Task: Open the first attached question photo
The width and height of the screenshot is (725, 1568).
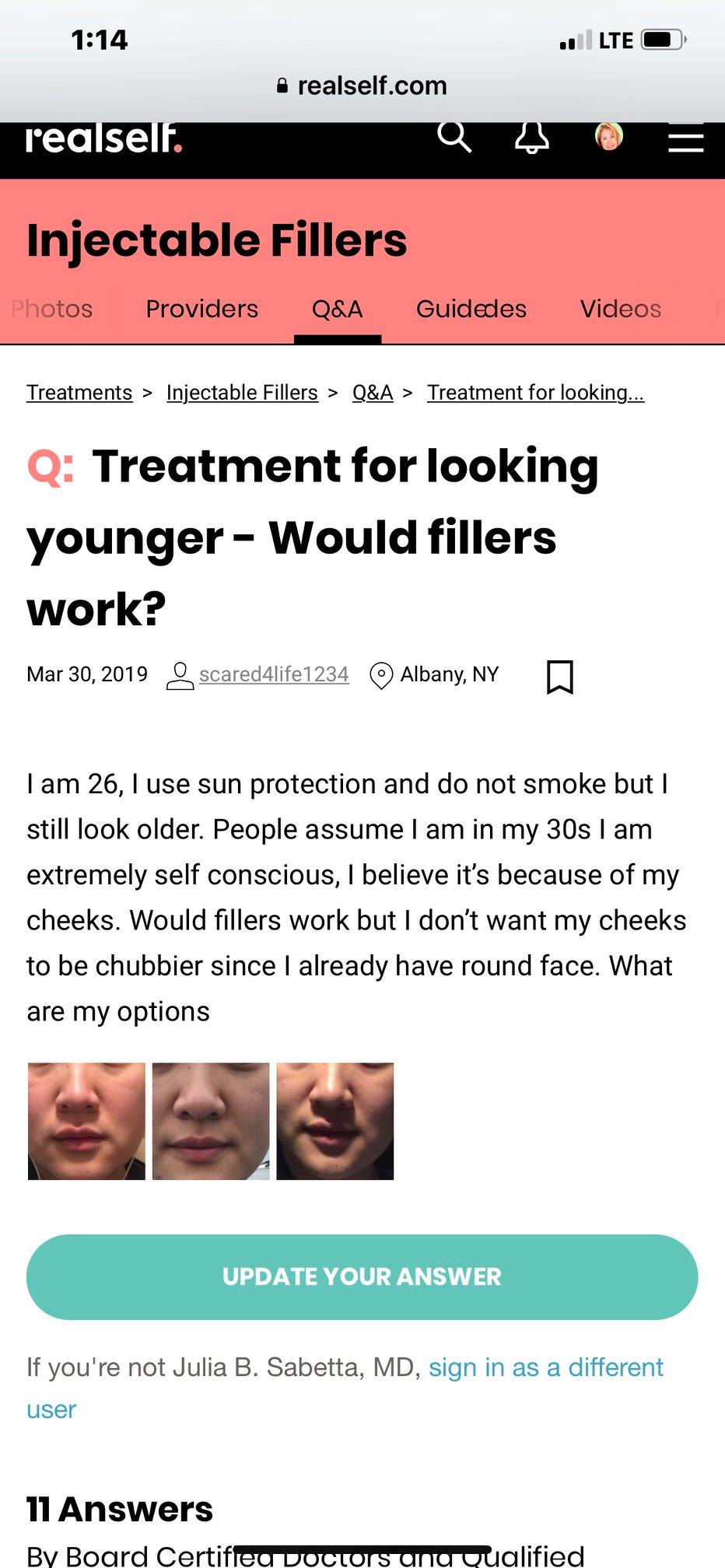Action: tap(86, 1121)
